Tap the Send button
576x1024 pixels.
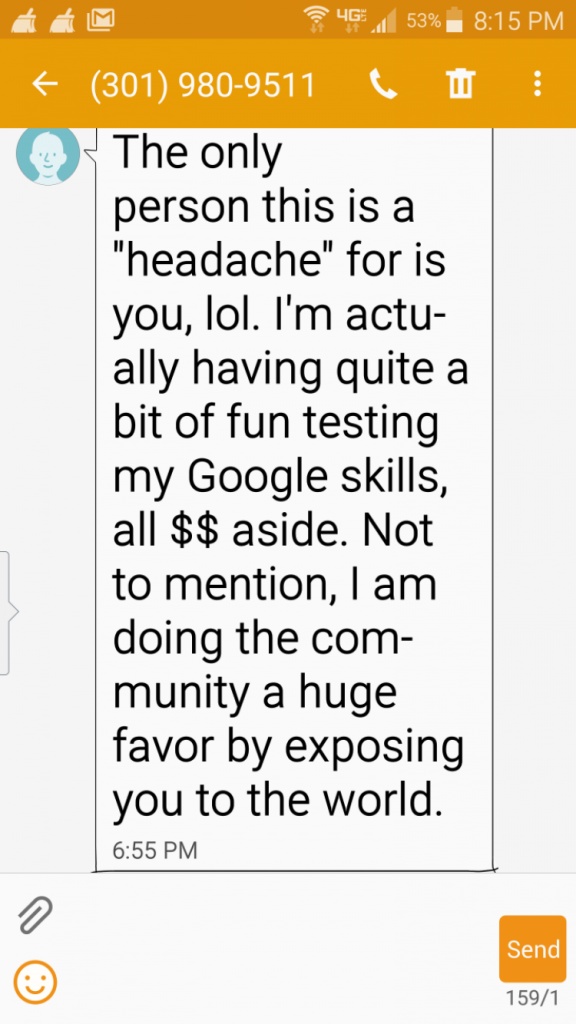click(x=532, y=949)
